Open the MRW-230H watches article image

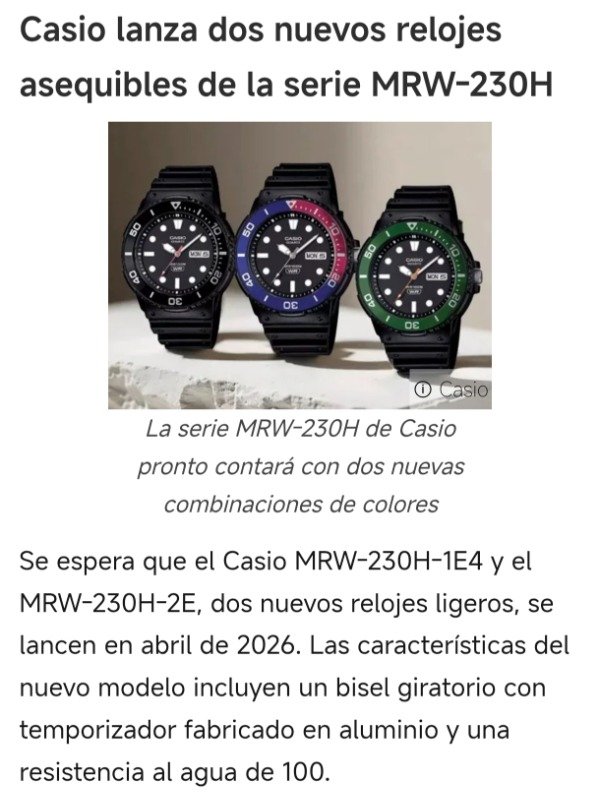click(x=299, y=265)
